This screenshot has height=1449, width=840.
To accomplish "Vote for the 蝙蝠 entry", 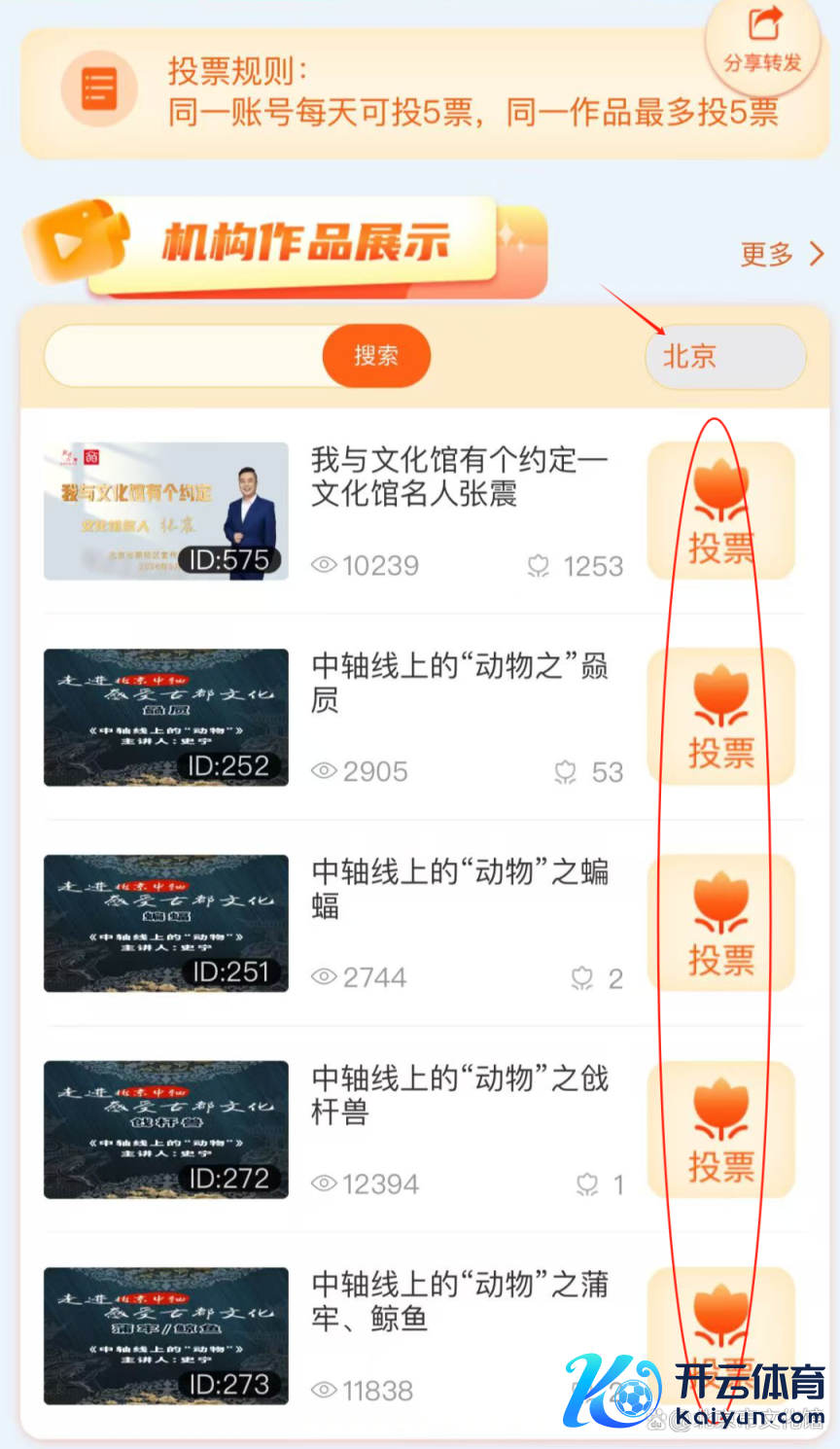I will [x=721, y=924].
